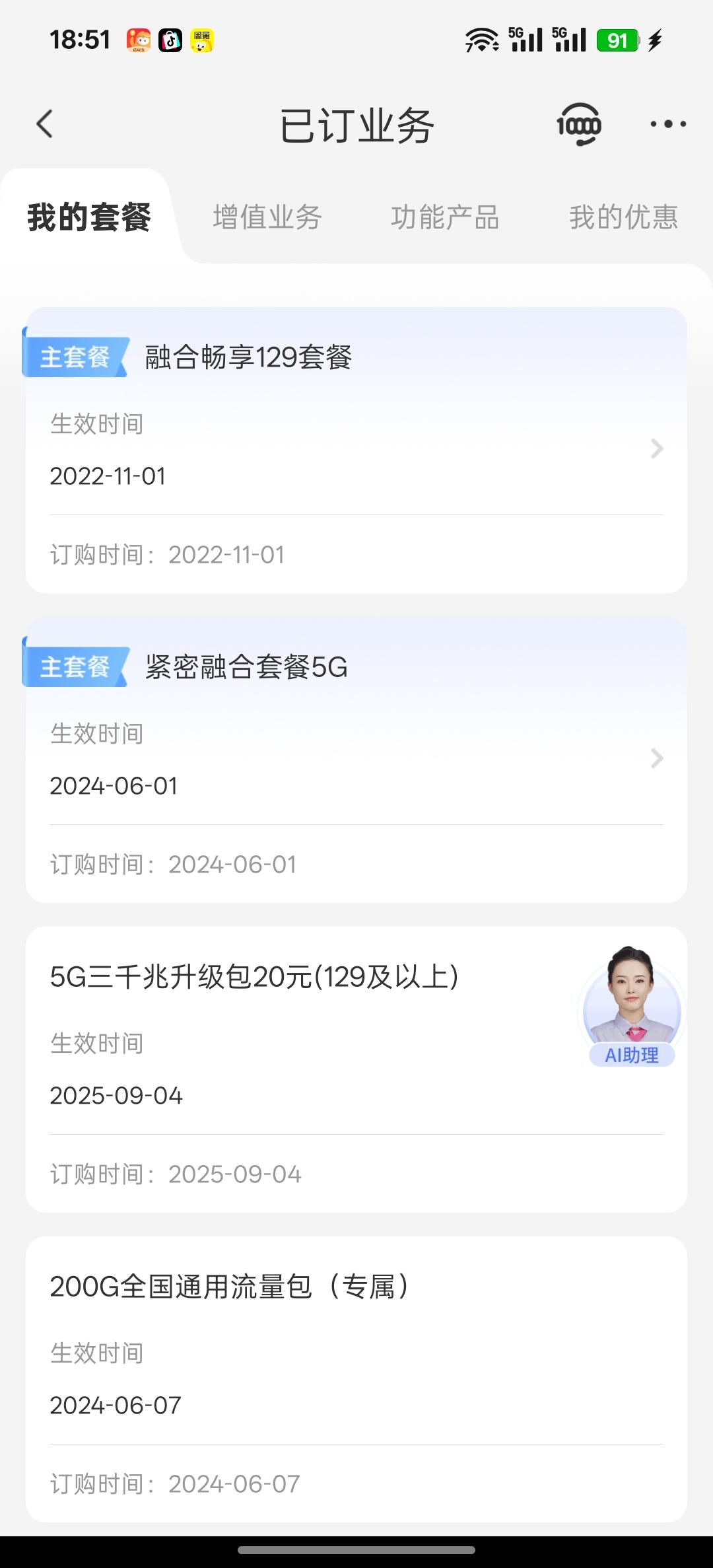Open the three-dot overflow menu

point(667,124)
